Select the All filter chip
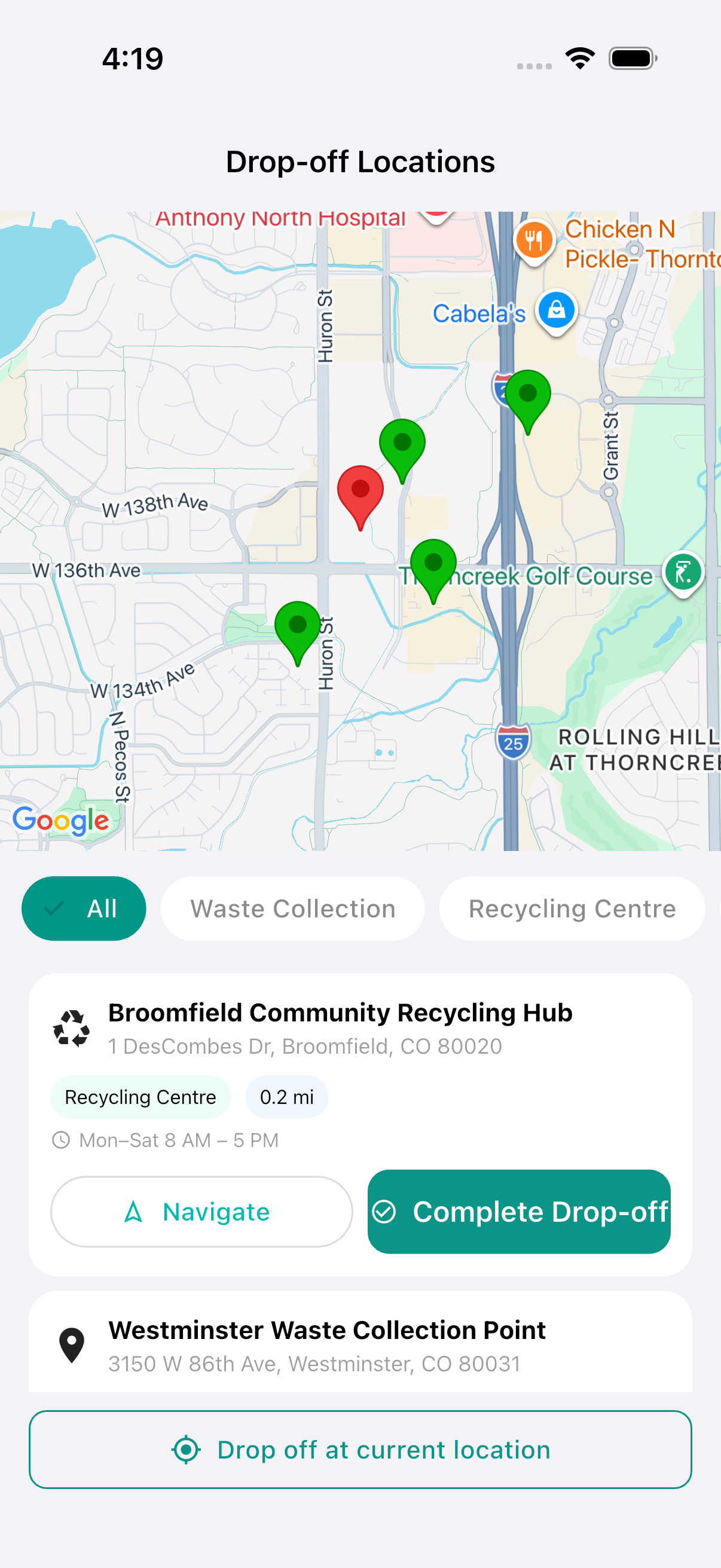 coord(84,908)
